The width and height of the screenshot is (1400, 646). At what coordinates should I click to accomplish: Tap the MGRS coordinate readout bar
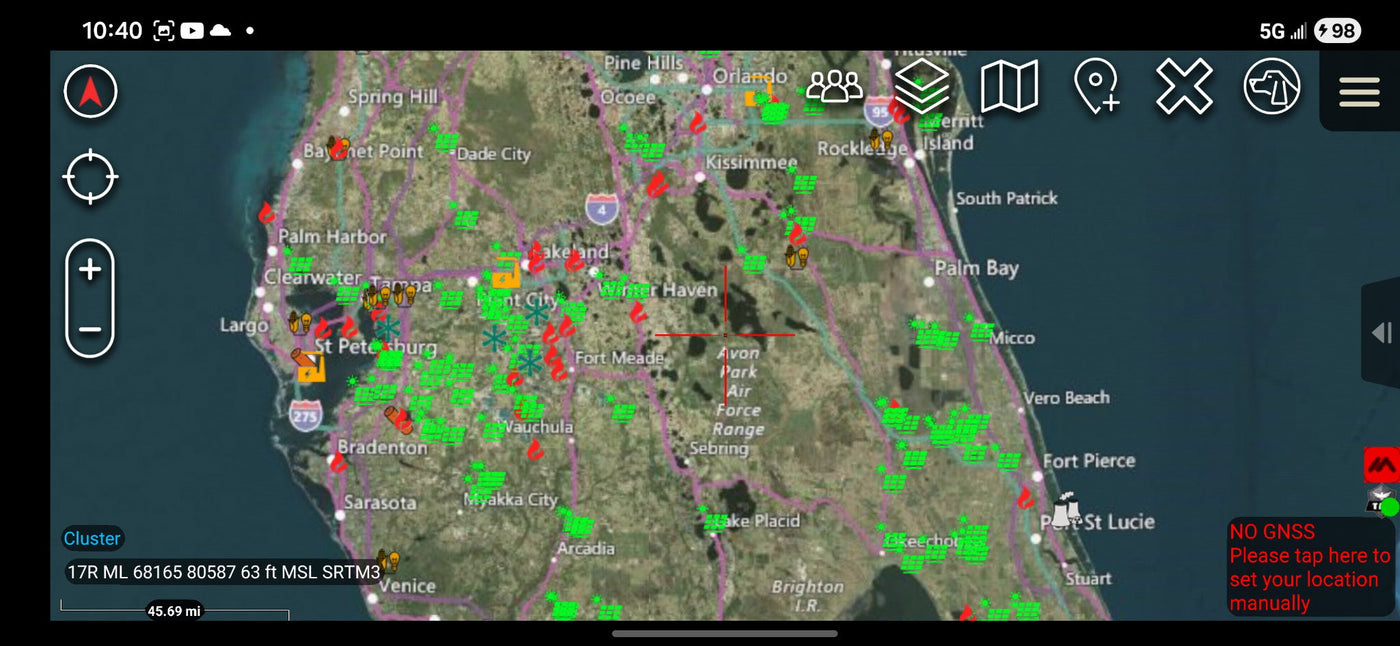pyautogui.click(x=224, y=573)
